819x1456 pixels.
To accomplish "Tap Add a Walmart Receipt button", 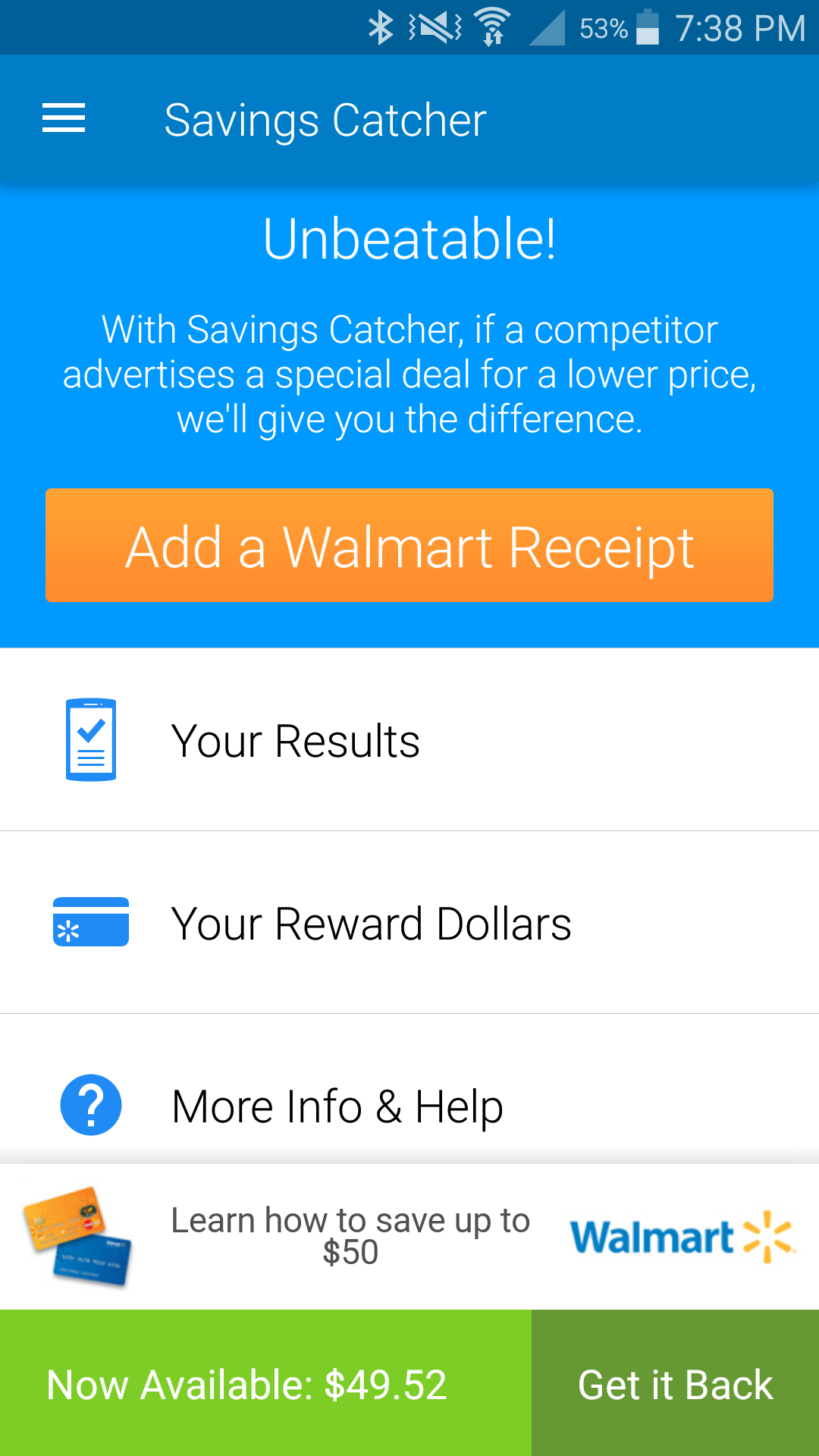I will pyautogui.click(x=409, y=545).
